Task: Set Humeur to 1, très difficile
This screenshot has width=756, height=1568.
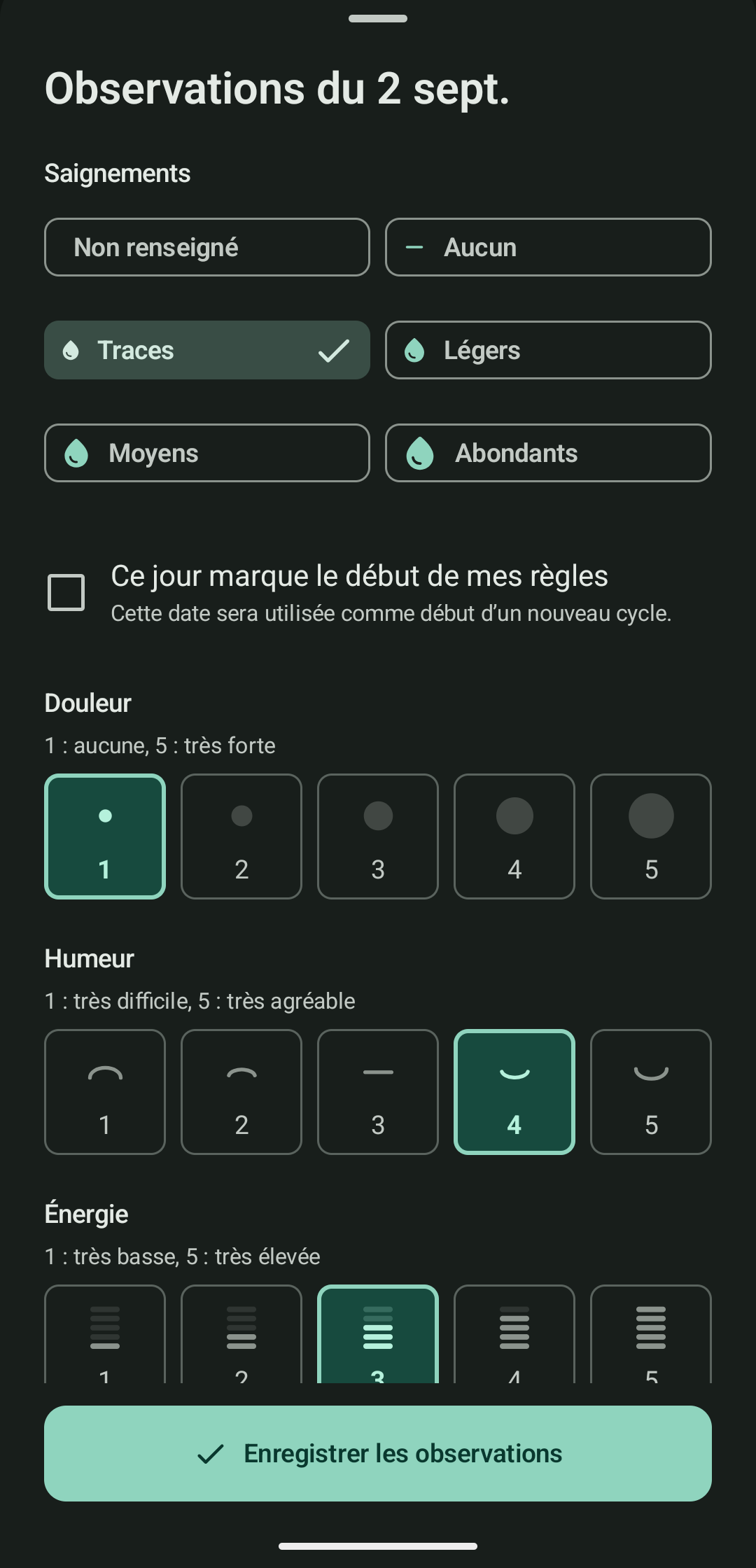Action: click(x=105, y=1092)
